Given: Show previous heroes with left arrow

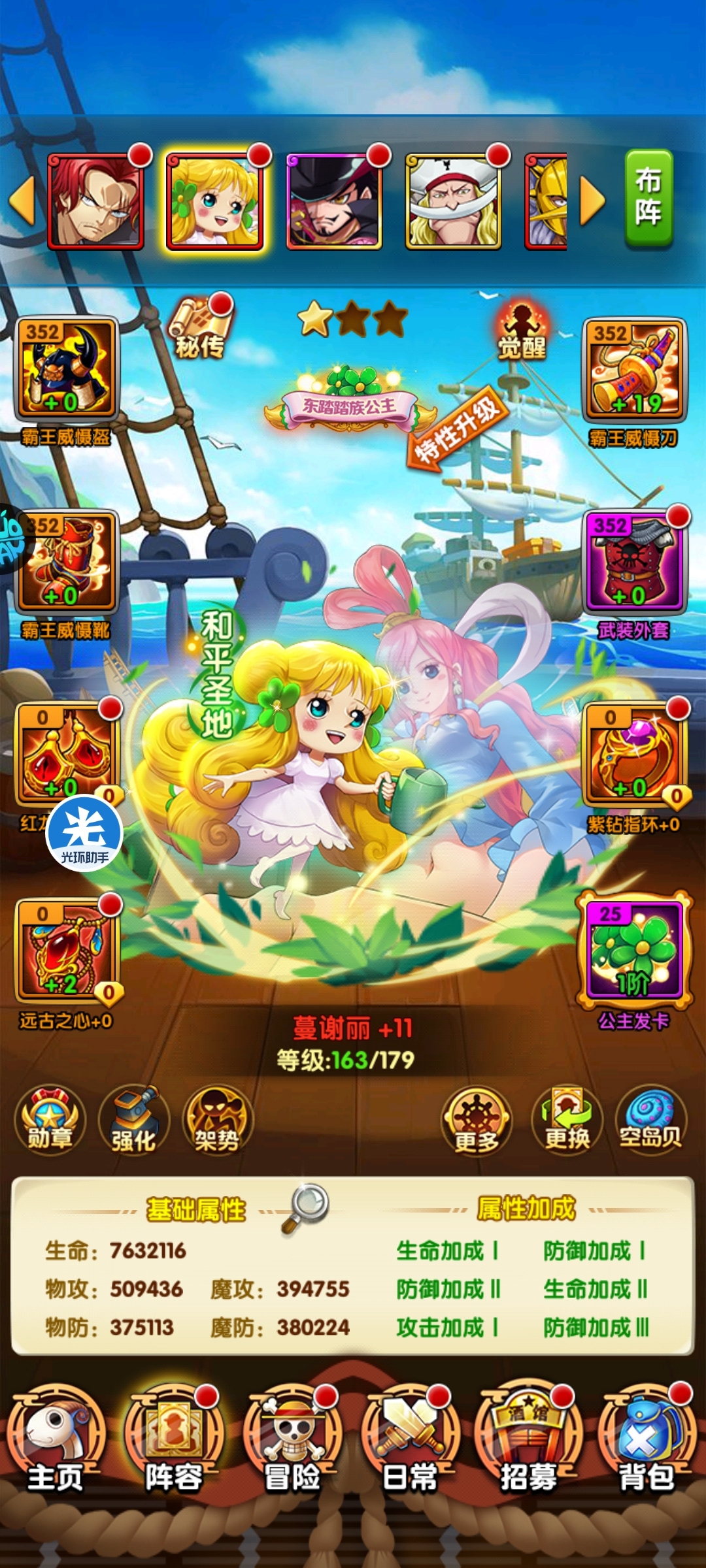Looking at the screenshot, I should (22, 201).
